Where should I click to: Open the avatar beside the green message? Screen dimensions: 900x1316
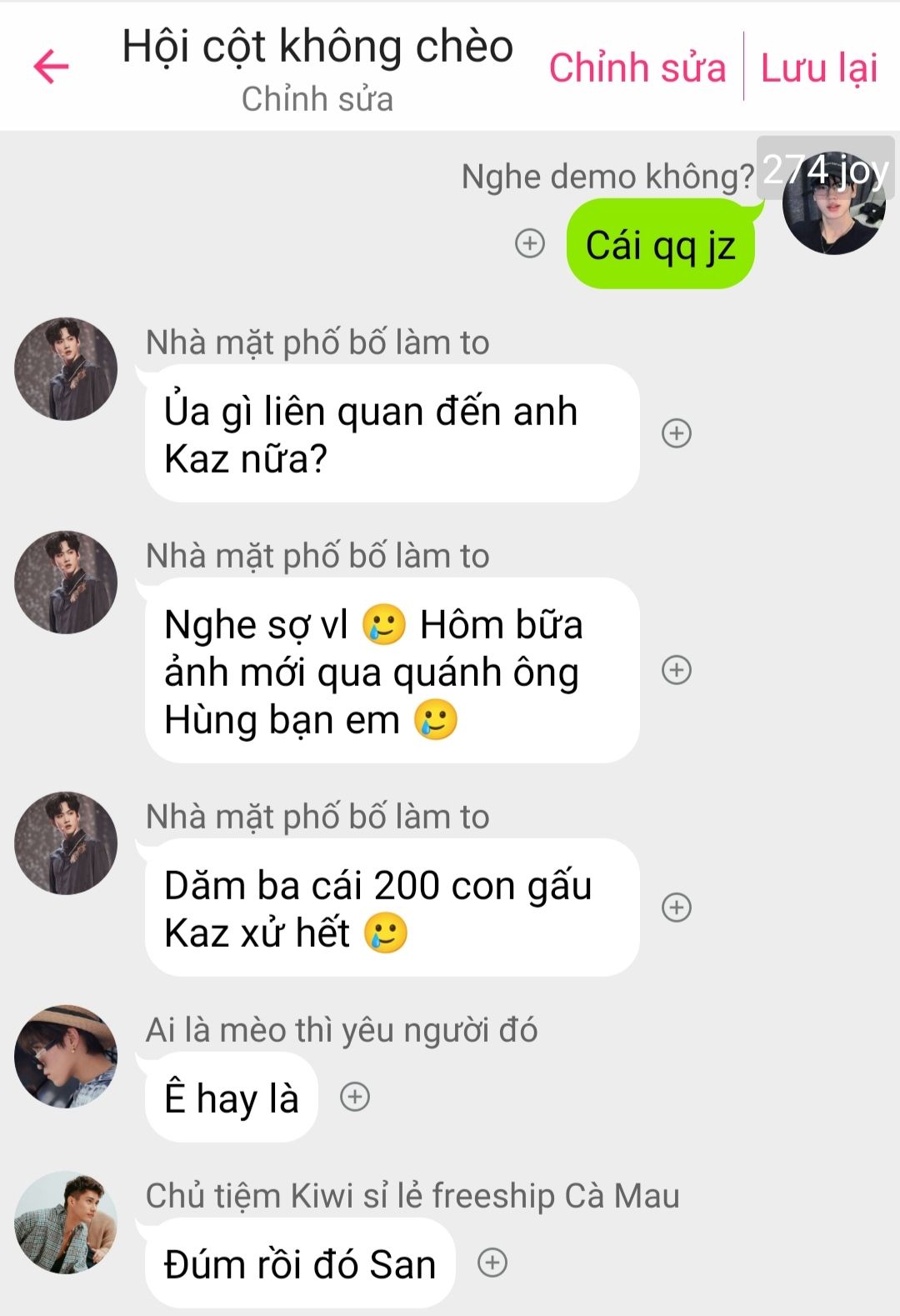[x=833, y=204]
